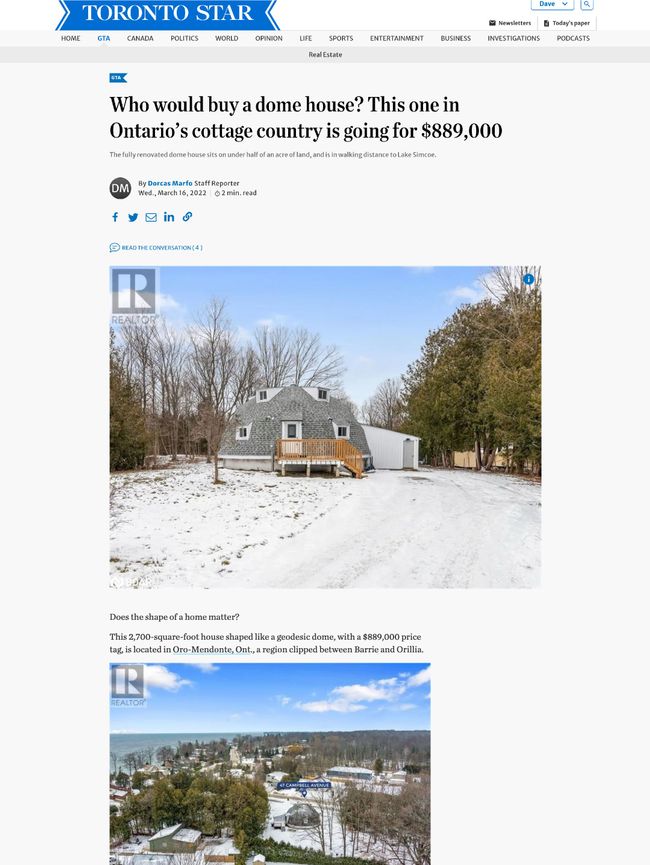Open the search icon in header
Image resolution: width=650 pixels, height=865 pixels.
click(x=587, y=4)
